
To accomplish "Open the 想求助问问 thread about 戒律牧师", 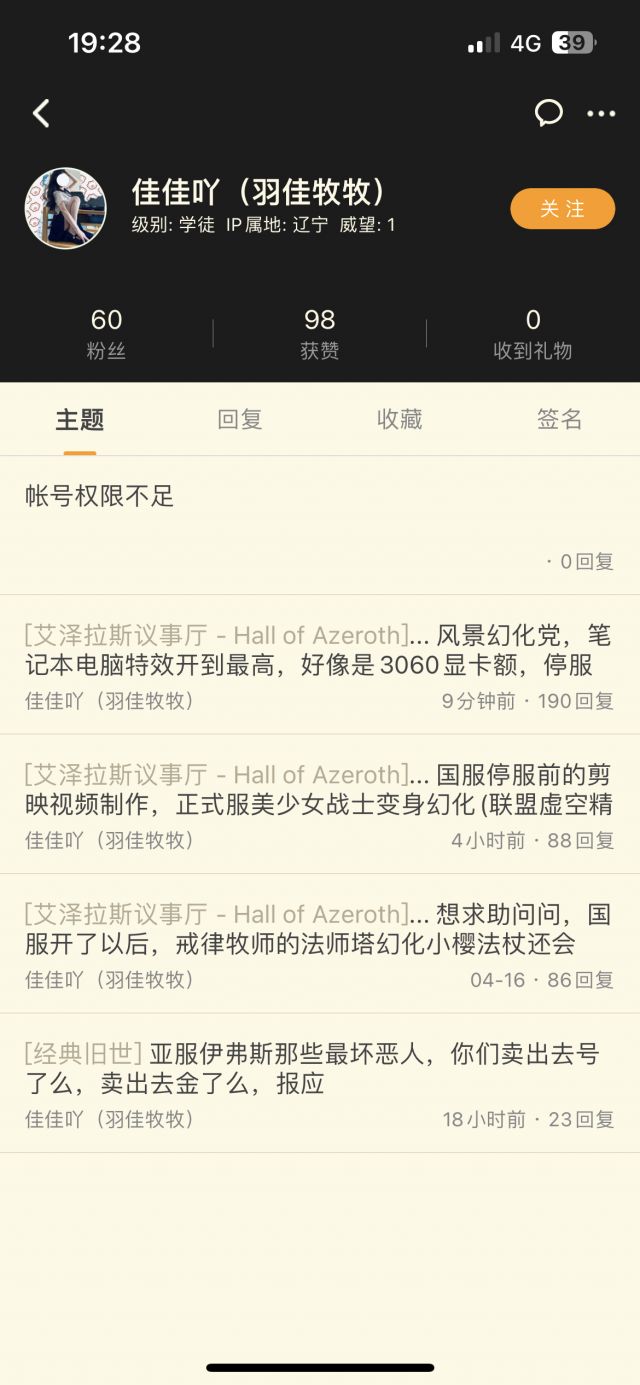I will (318, 942).
